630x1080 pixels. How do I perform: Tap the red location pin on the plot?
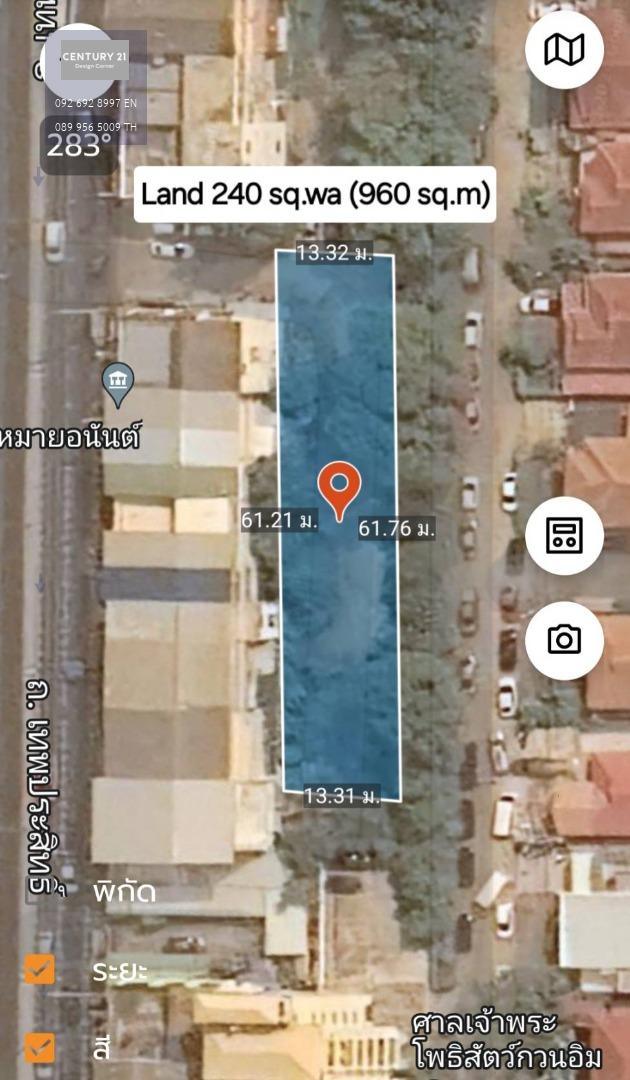[x=339, y=490]
